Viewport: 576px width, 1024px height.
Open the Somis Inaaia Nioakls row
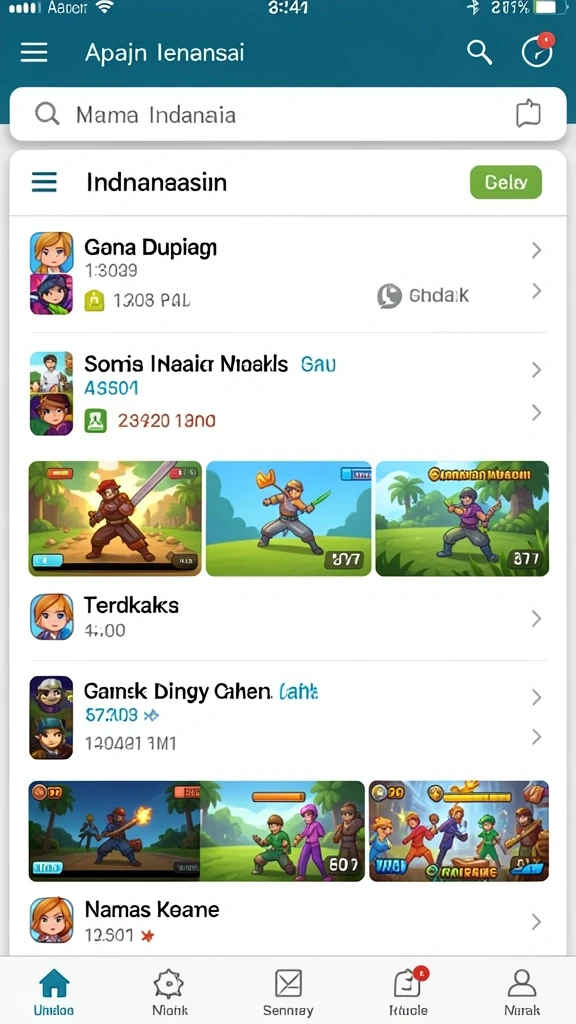coord(287,393)
